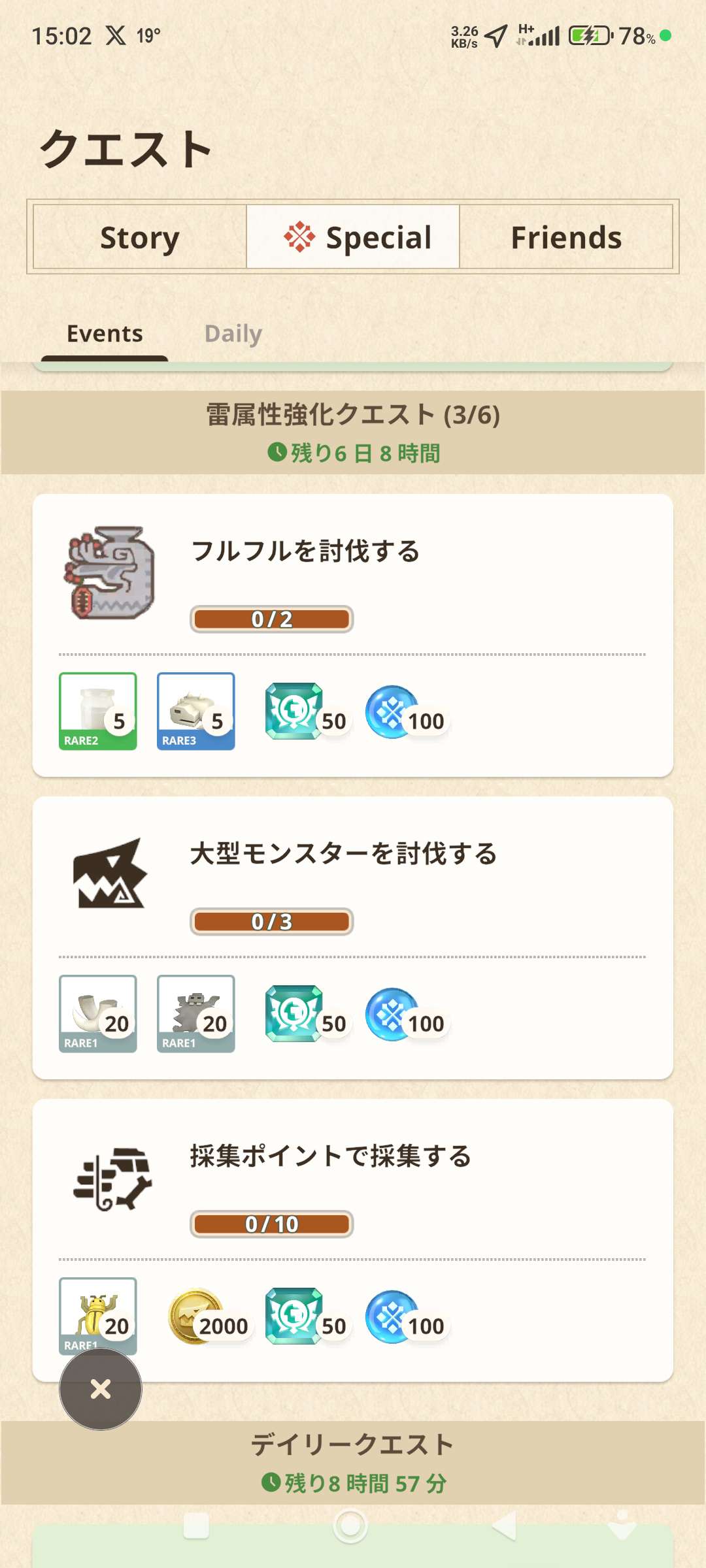Close the quest screen with the X button

click(x=101, y=1388)
